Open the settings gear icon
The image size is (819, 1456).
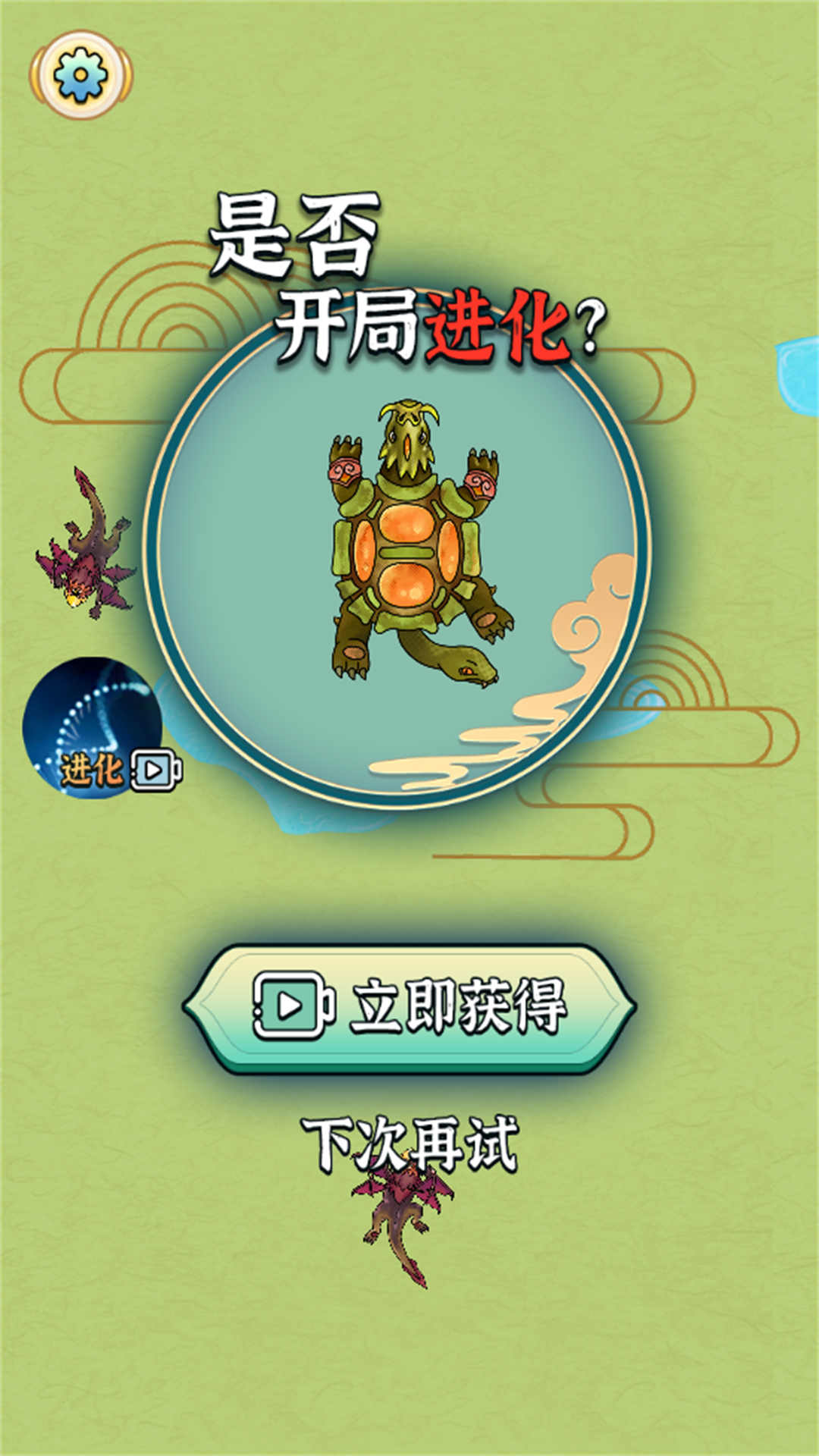click(x=81, y=74)
